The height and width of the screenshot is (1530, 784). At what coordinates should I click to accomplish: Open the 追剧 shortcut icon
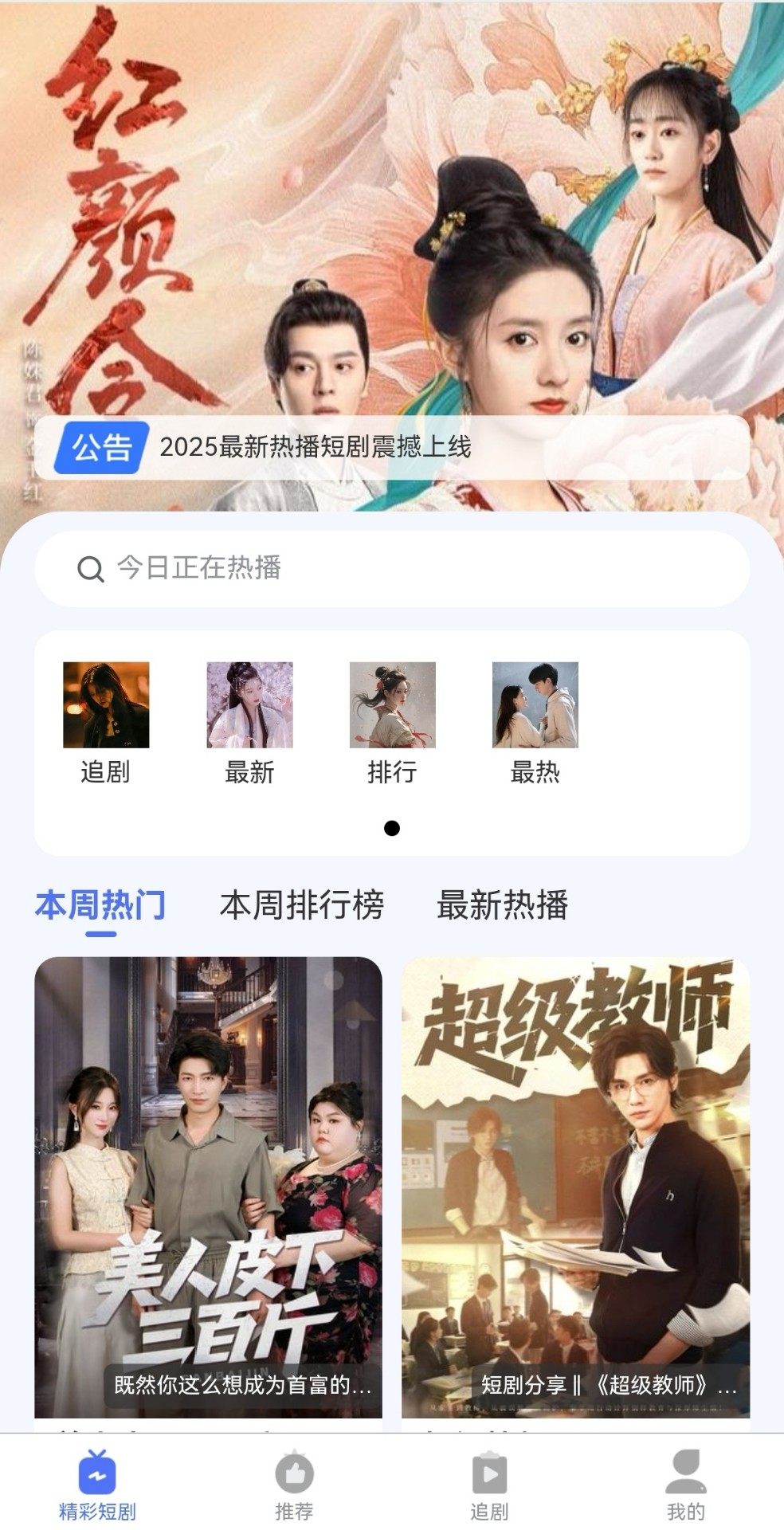pyautogui.click(x=105, y=705)
